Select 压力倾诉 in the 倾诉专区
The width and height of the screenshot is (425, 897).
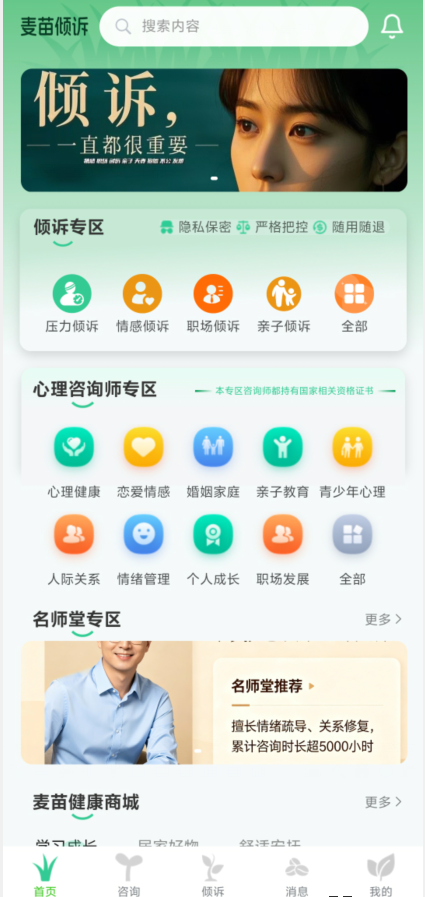(x=72, y=304)
